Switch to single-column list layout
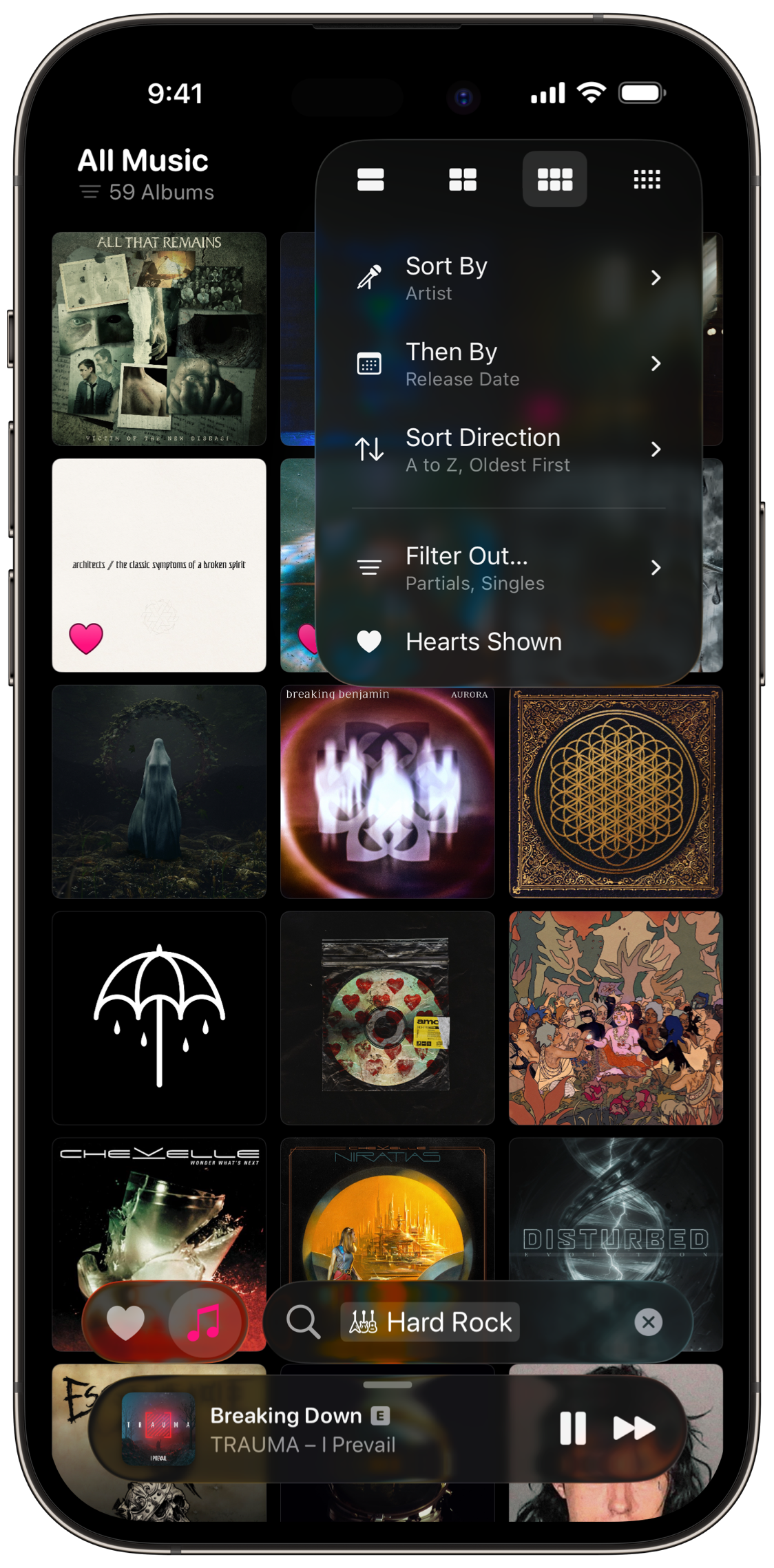The height and width of the screenshot is (1568, 774). (x=370, y=180)
